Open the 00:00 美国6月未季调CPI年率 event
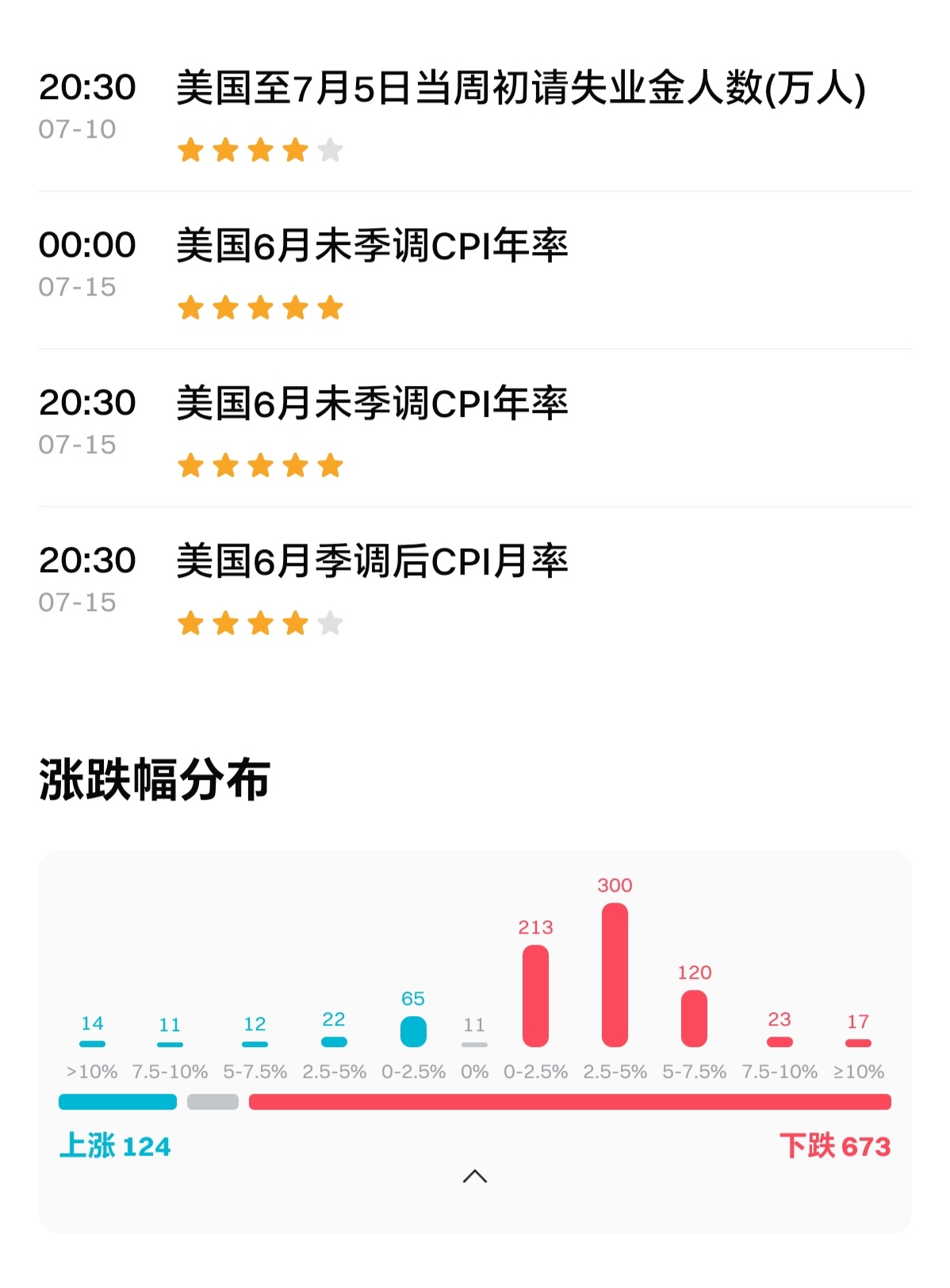The height and width of the screenshot is (1288, 950). coord(373,246)
